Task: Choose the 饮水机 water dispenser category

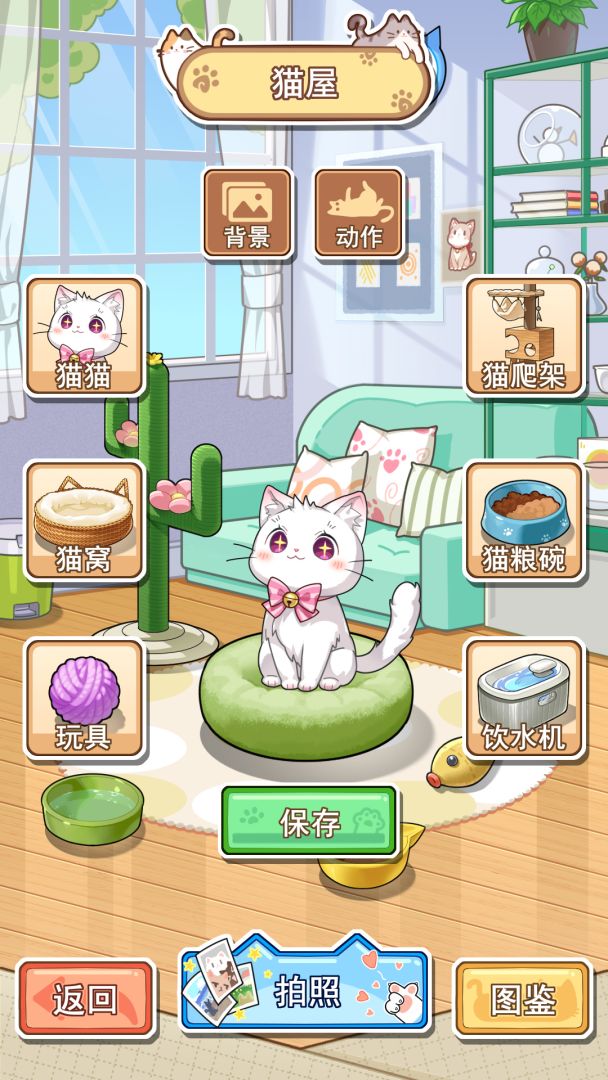Action: 524,698
